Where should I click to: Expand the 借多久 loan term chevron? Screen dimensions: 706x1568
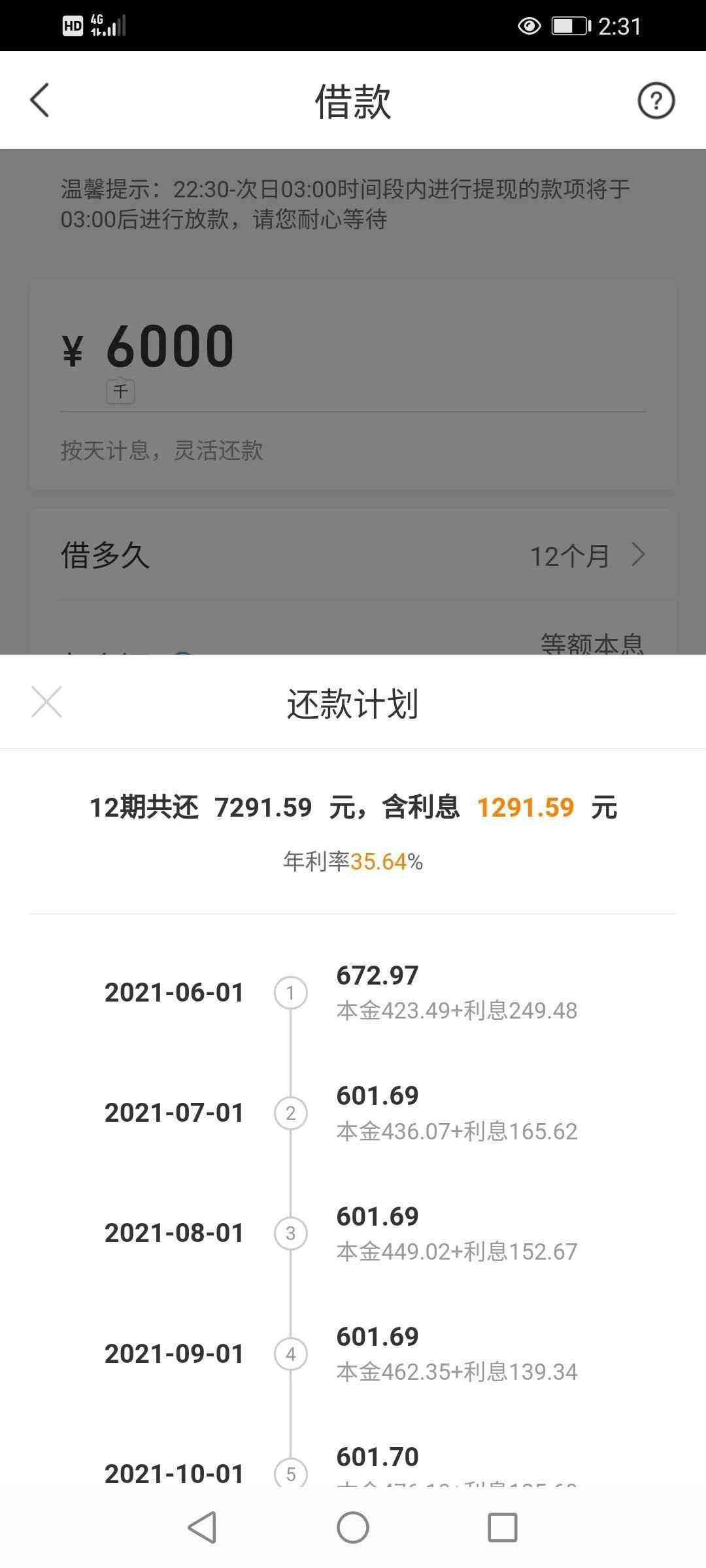click(639, 556)
